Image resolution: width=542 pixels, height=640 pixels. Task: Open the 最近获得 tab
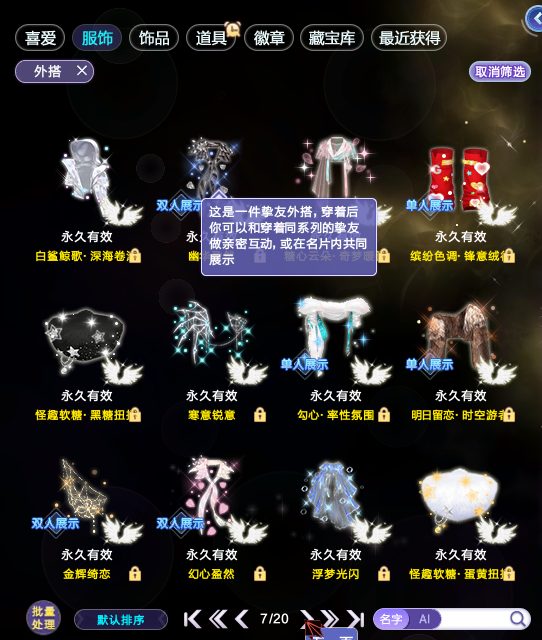[x=409, y=38]
